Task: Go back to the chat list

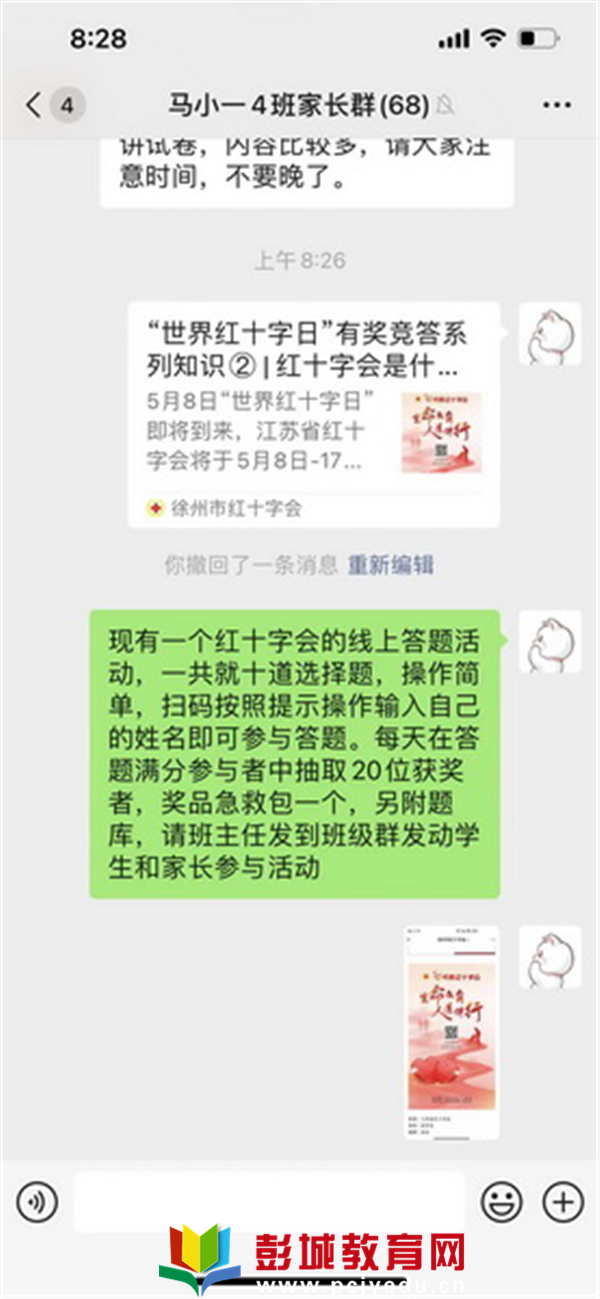Action: tap(35, 104)
